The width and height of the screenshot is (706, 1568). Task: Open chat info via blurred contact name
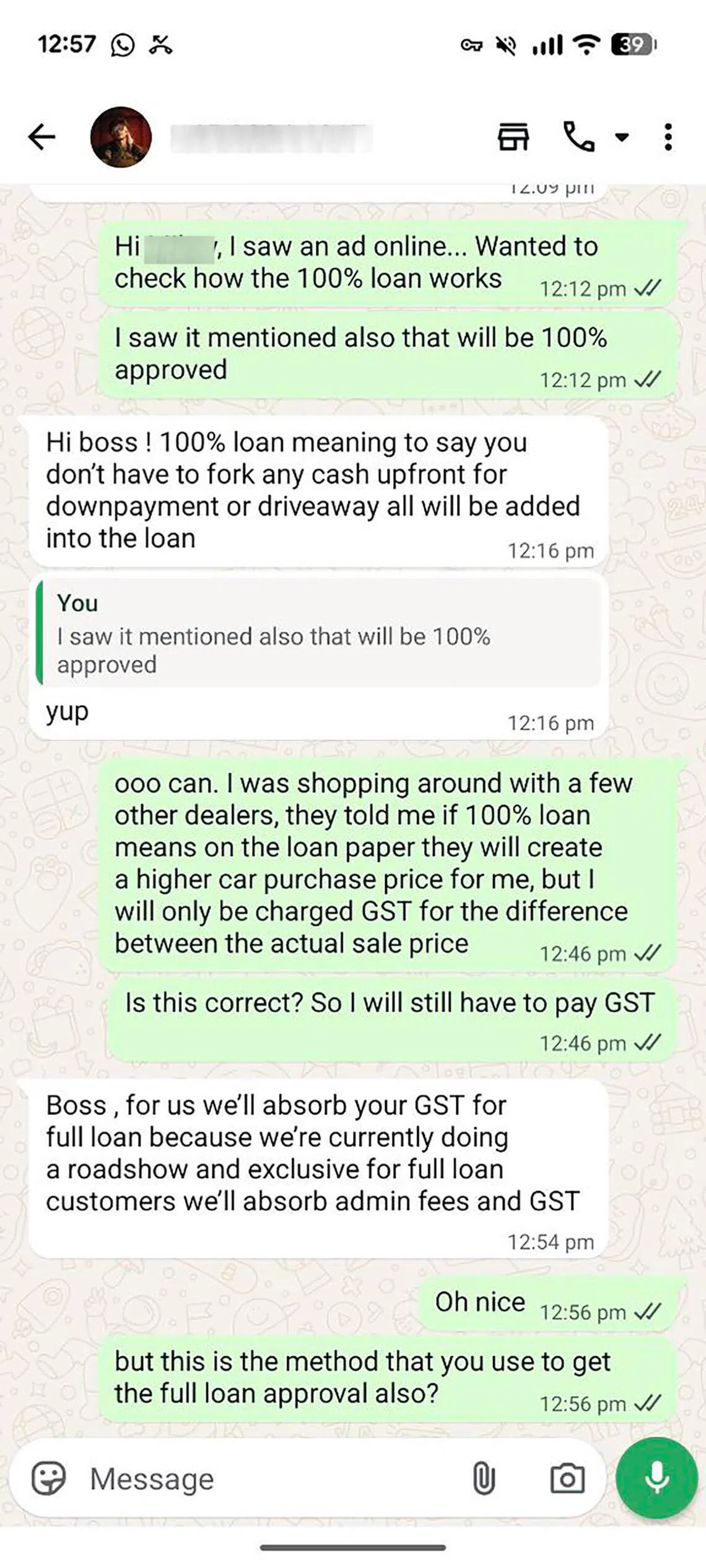[x=271, y=137]
